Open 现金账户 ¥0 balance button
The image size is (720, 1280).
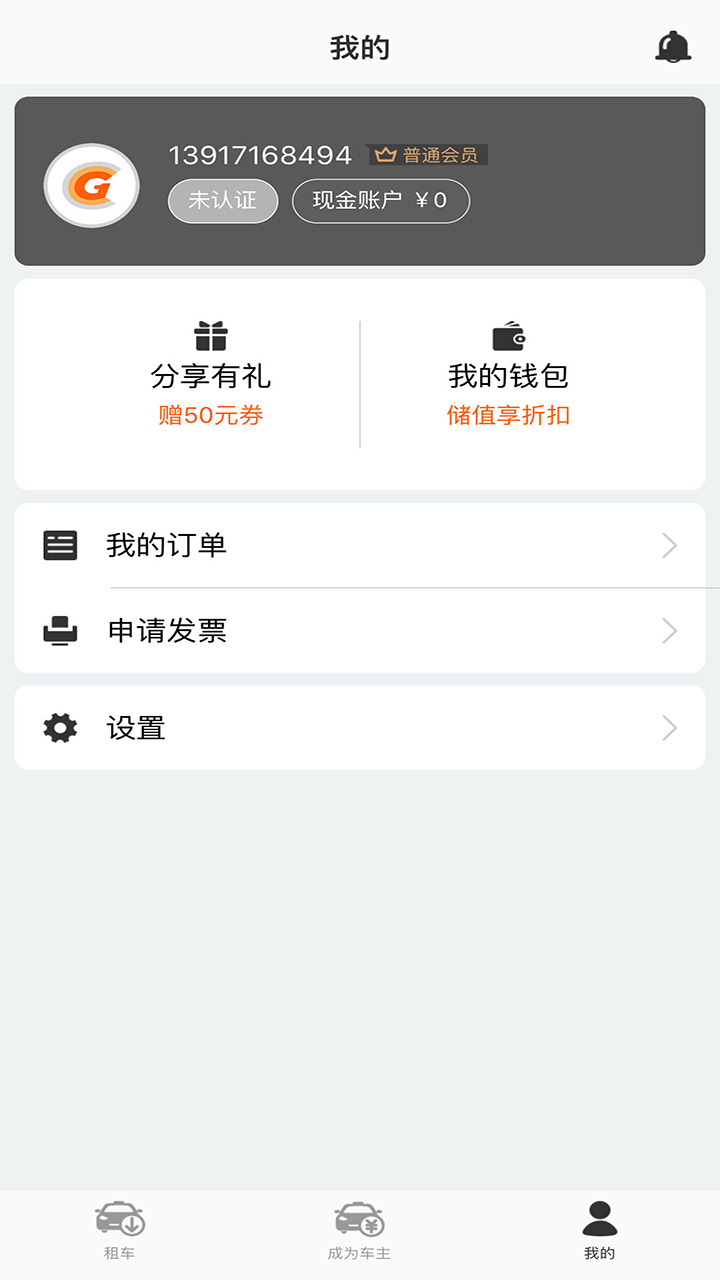click(380, 201)
